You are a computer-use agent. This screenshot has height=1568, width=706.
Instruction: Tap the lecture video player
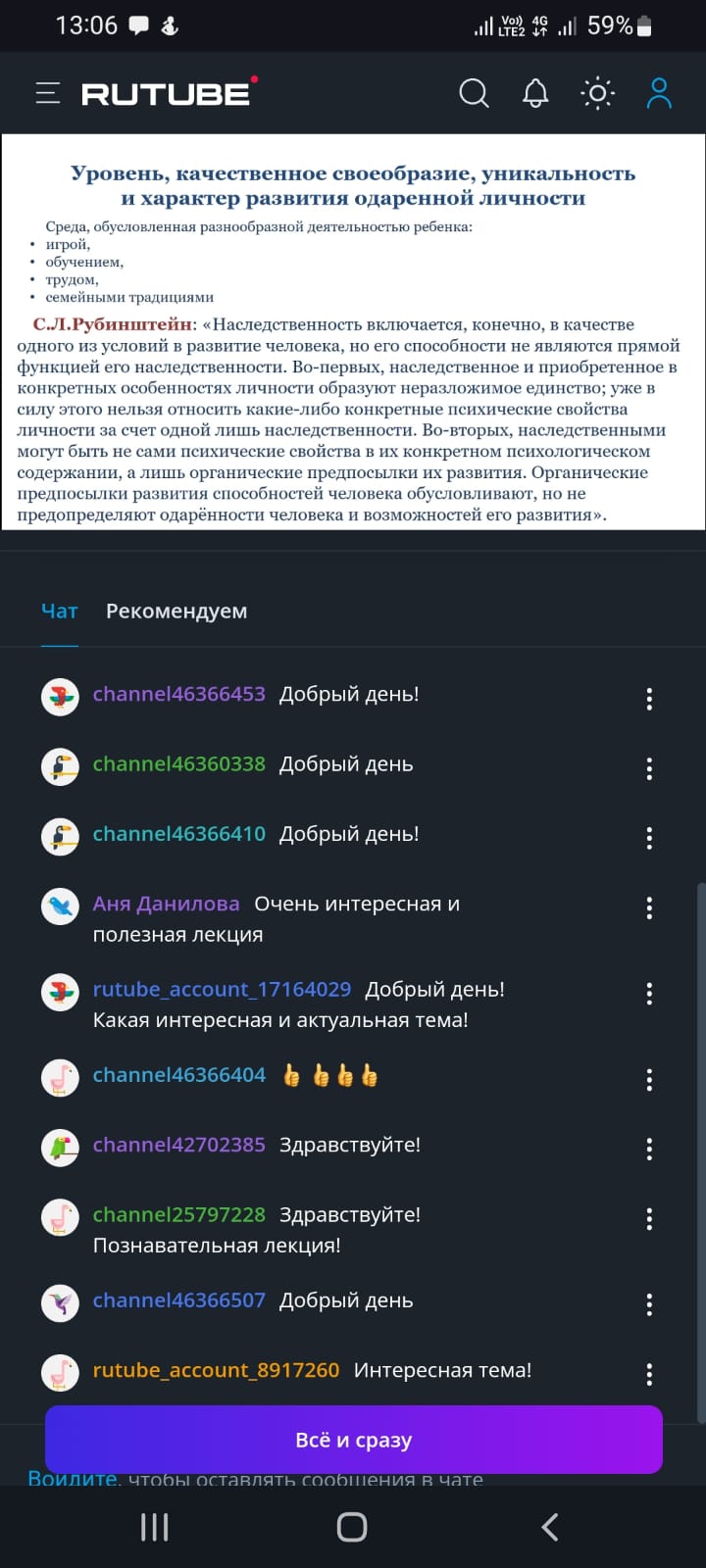(353, 331)
